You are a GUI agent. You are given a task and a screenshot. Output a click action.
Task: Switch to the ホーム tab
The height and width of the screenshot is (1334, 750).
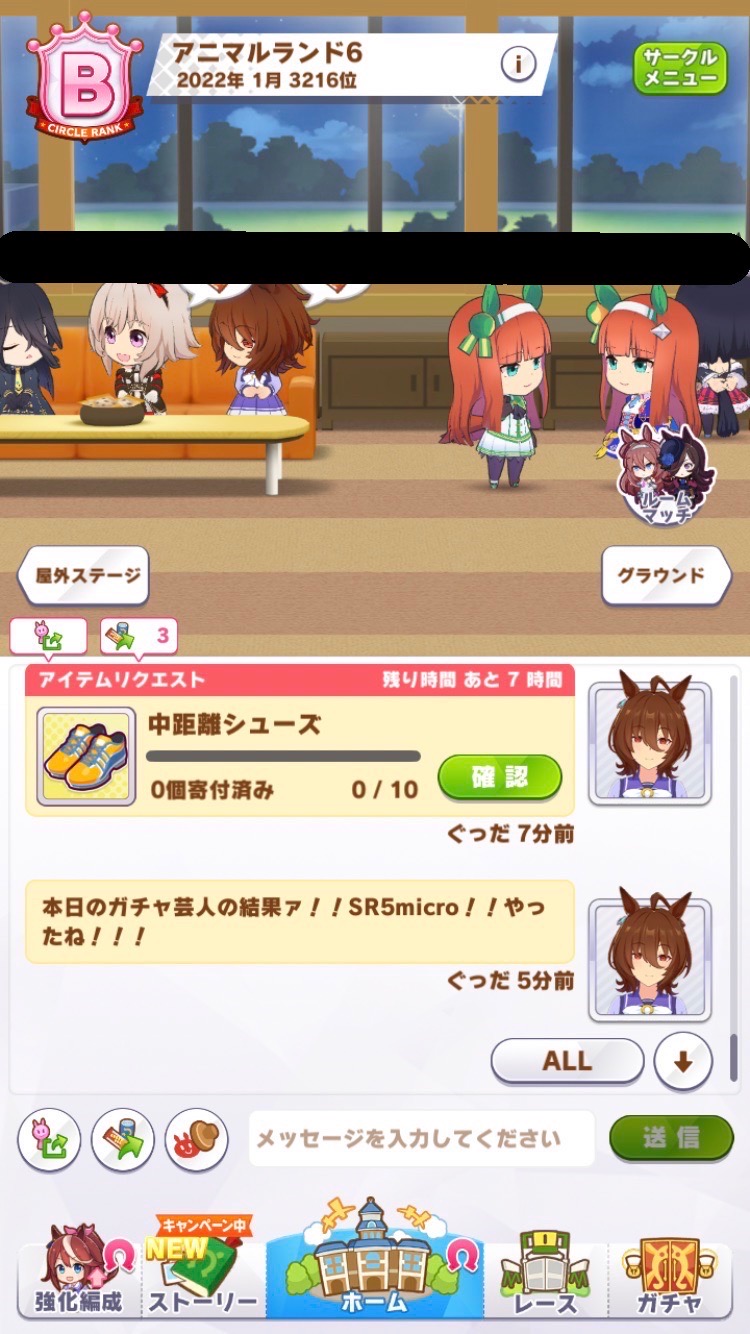tap(374, 1268)
